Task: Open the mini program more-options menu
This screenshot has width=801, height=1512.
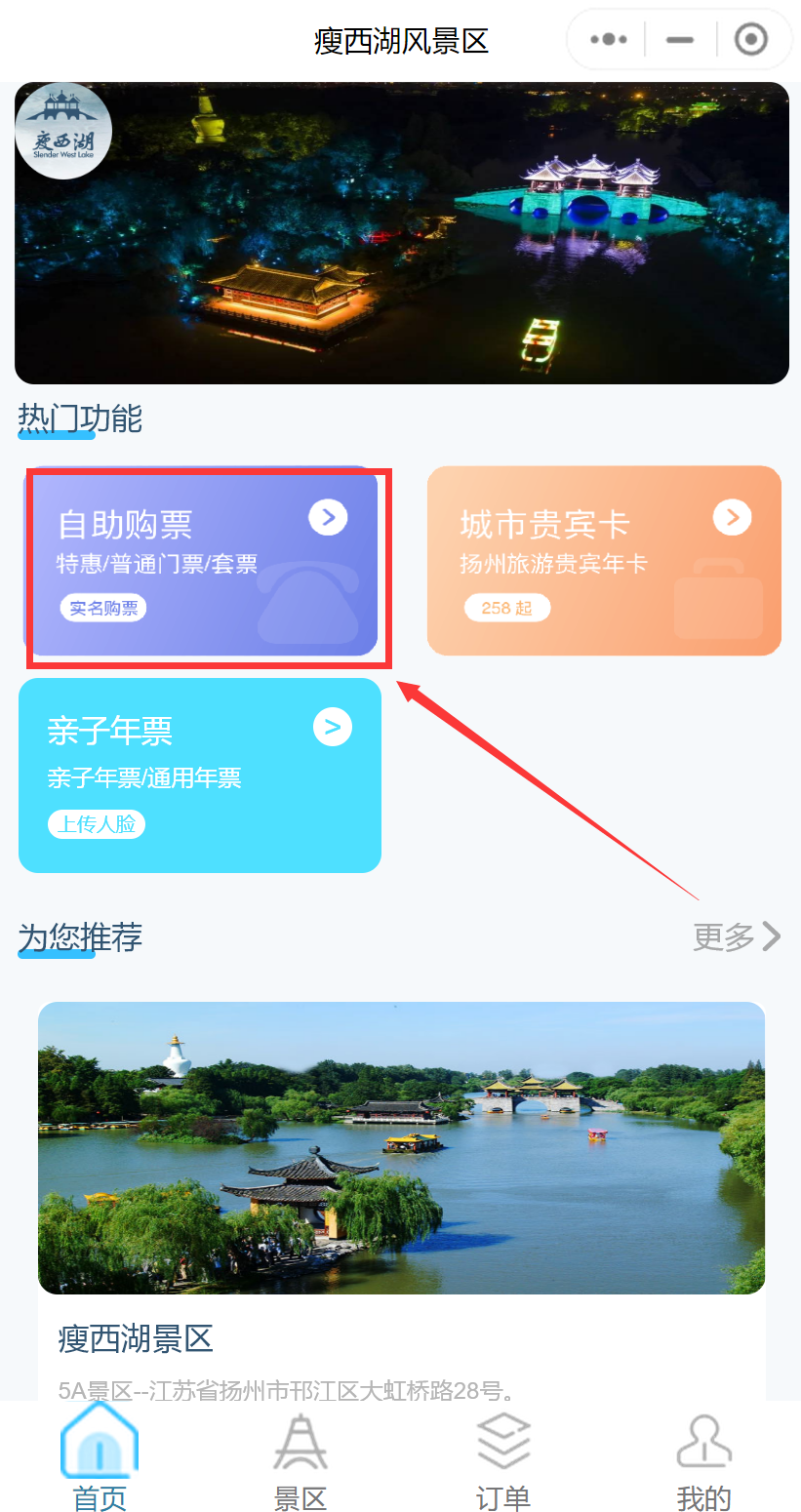Action: click(x=609, y=40)
